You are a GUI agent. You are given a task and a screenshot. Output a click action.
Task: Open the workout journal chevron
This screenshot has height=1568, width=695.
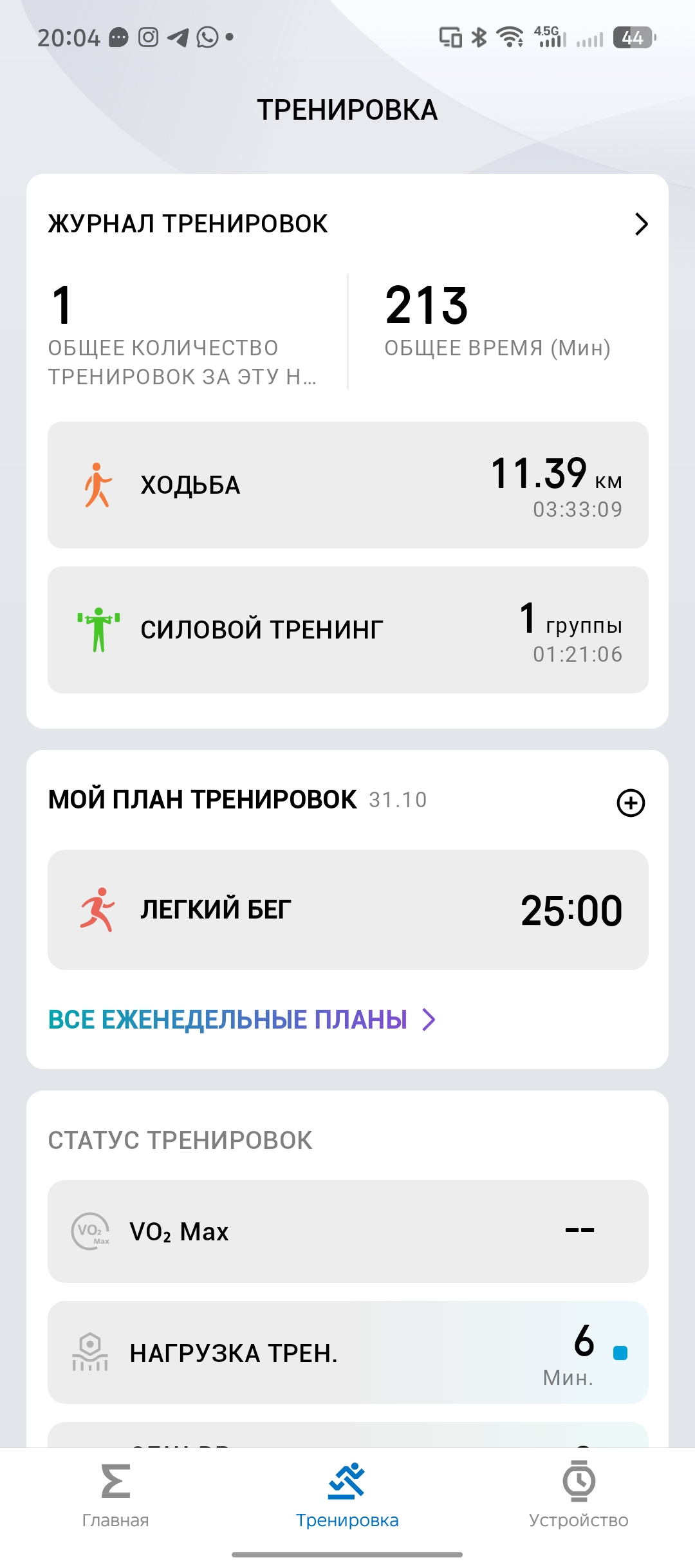(x=640, y=224)
